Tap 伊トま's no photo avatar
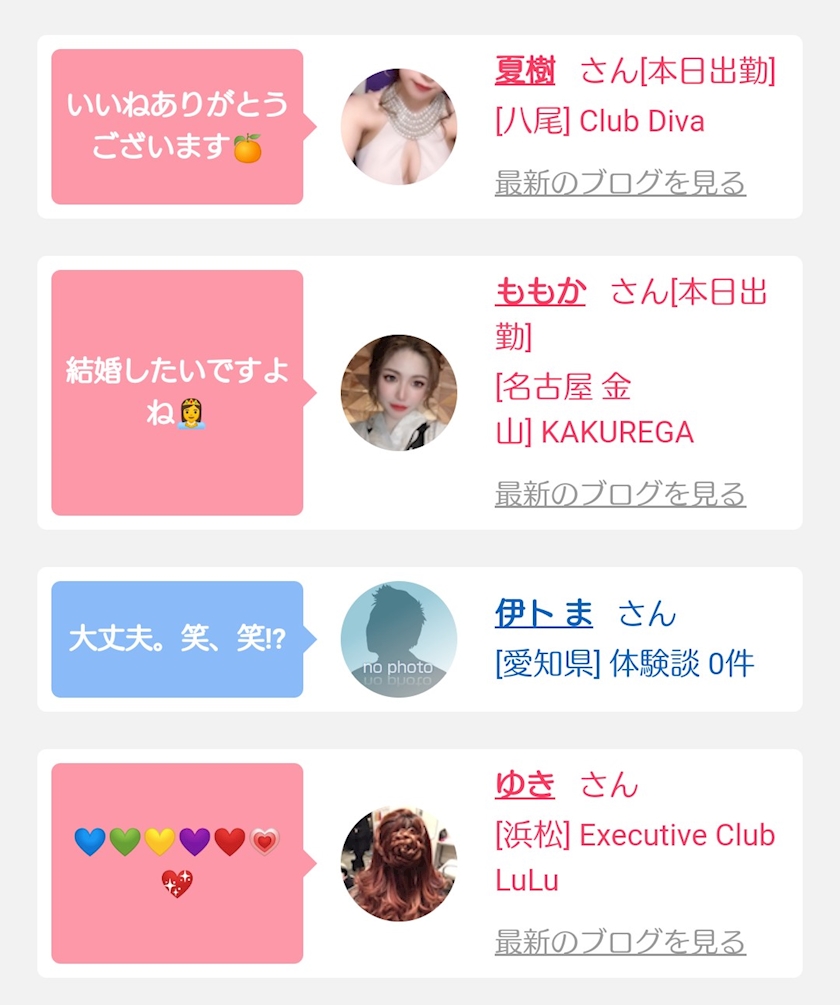The height and width of the screenshot is (1005, 840). coord(398,639)
